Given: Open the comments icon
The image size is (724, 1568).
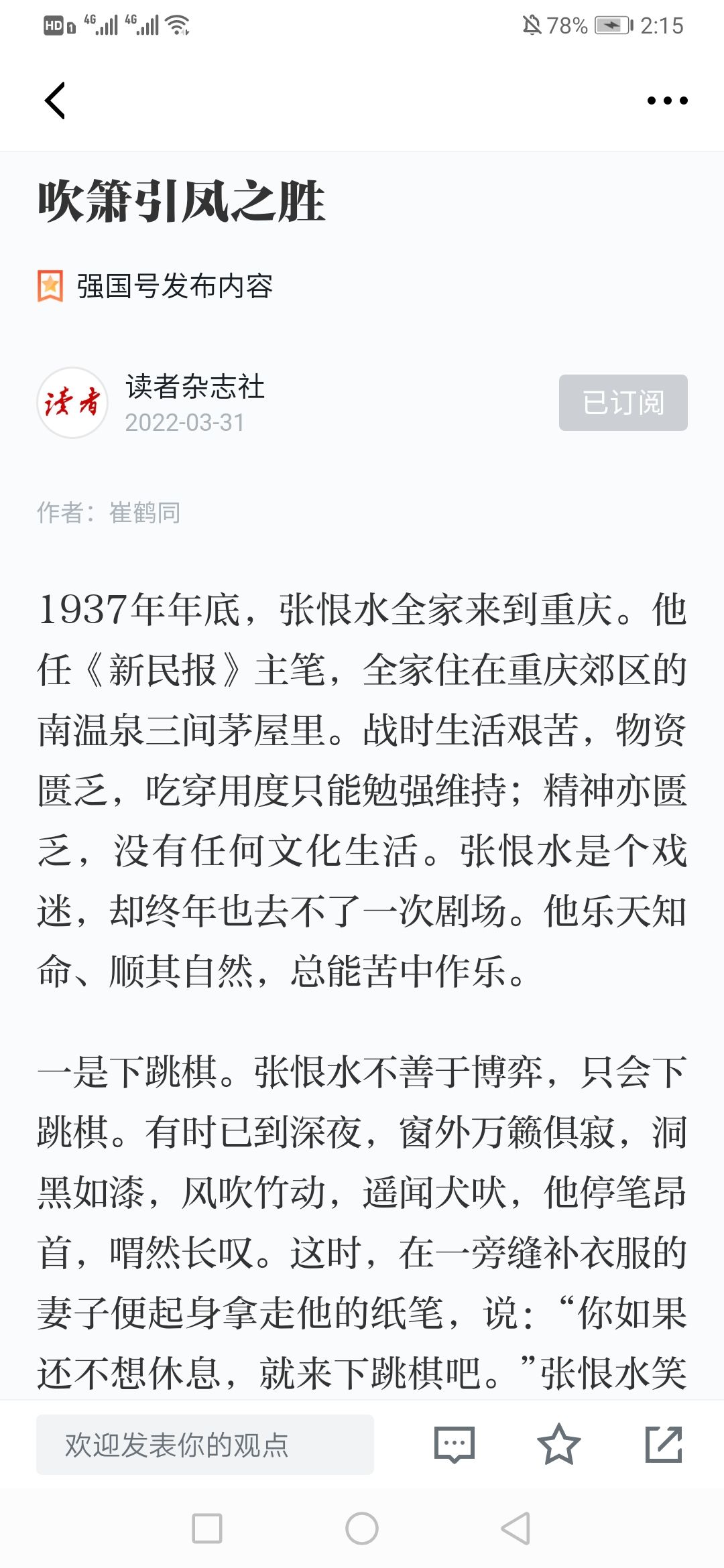Looking at the screenshot, I should tap(455, 1445).
